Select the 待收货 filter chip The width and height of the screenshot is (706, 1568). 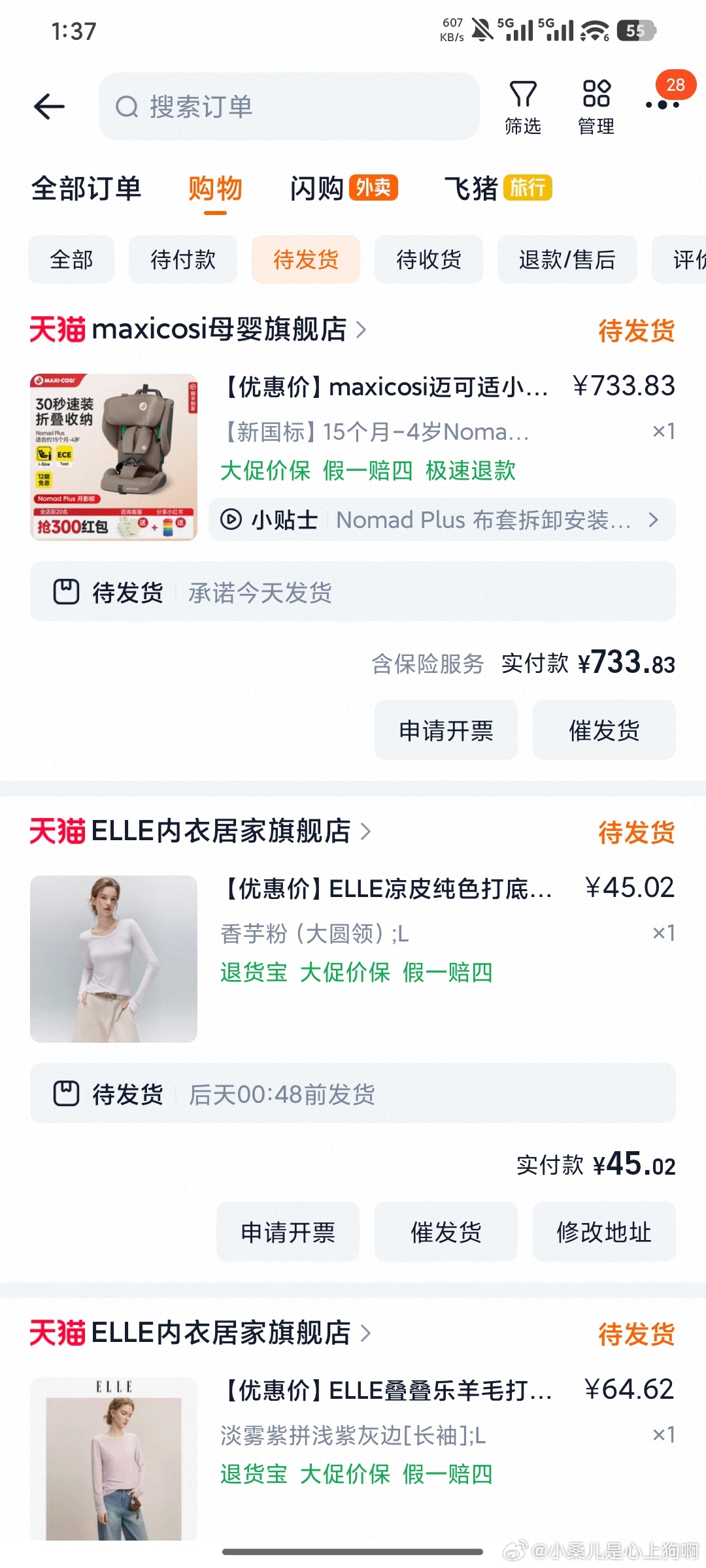[429, 259]
